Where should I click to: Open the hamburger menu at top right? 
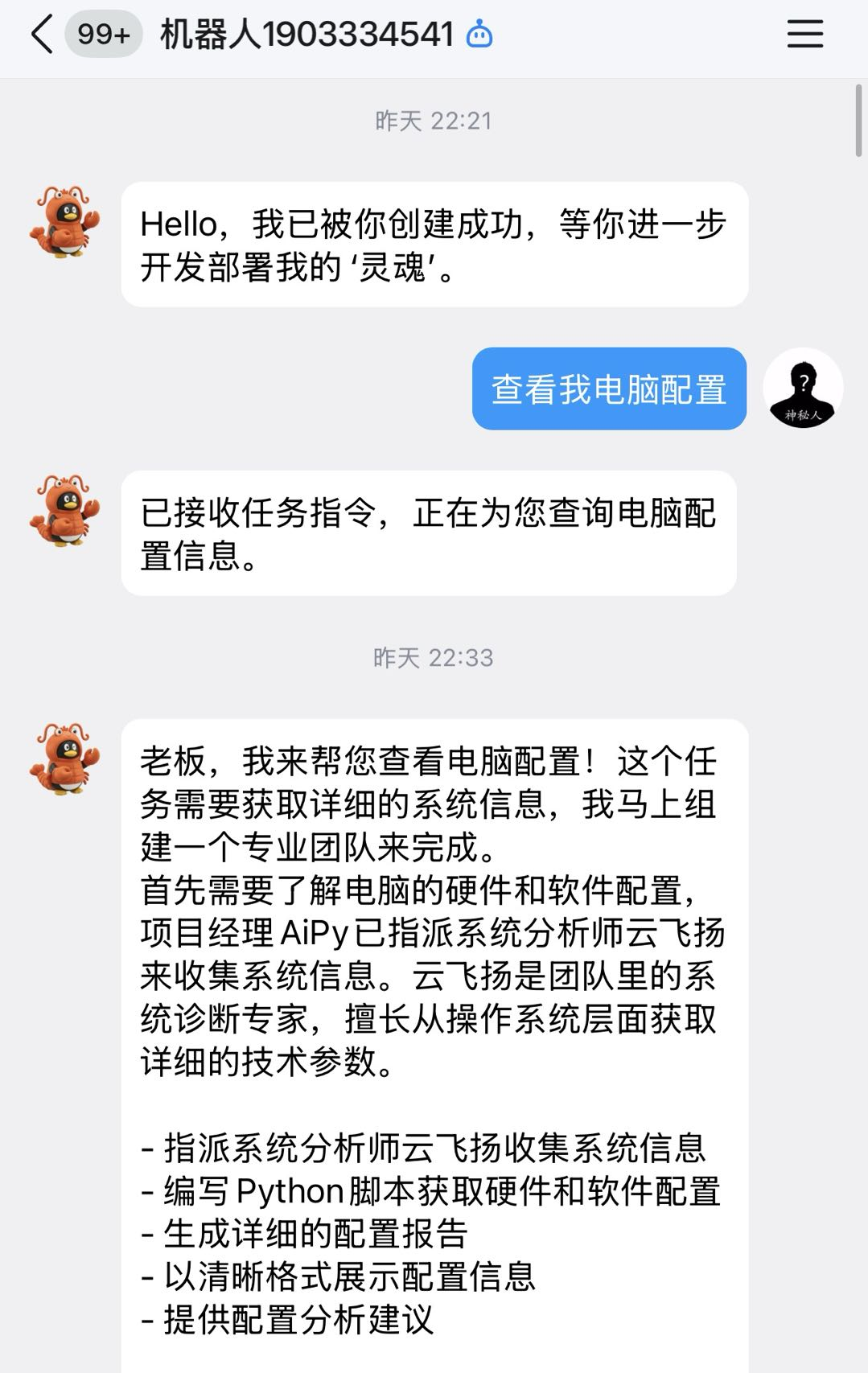(x=804, y=34)
